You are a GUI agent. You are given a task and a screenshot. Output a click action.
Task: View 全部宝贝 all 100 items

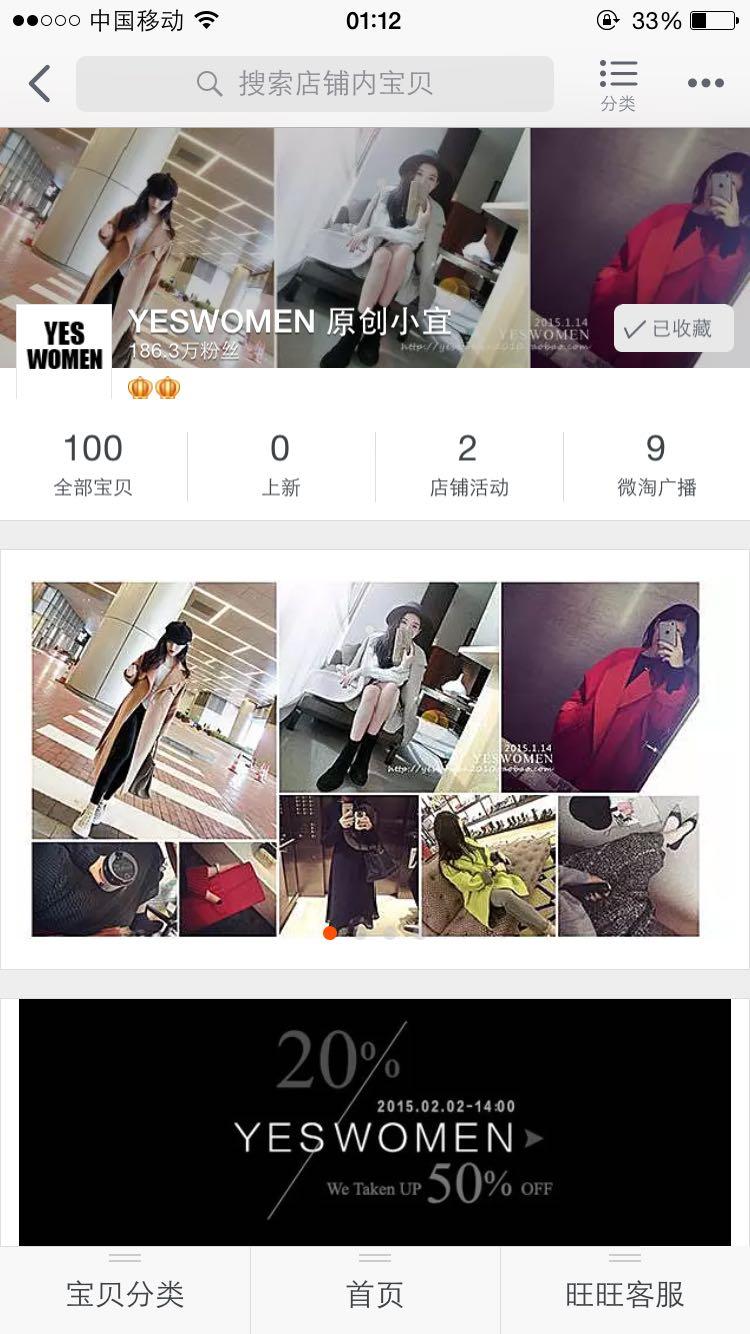coord(93,465)
